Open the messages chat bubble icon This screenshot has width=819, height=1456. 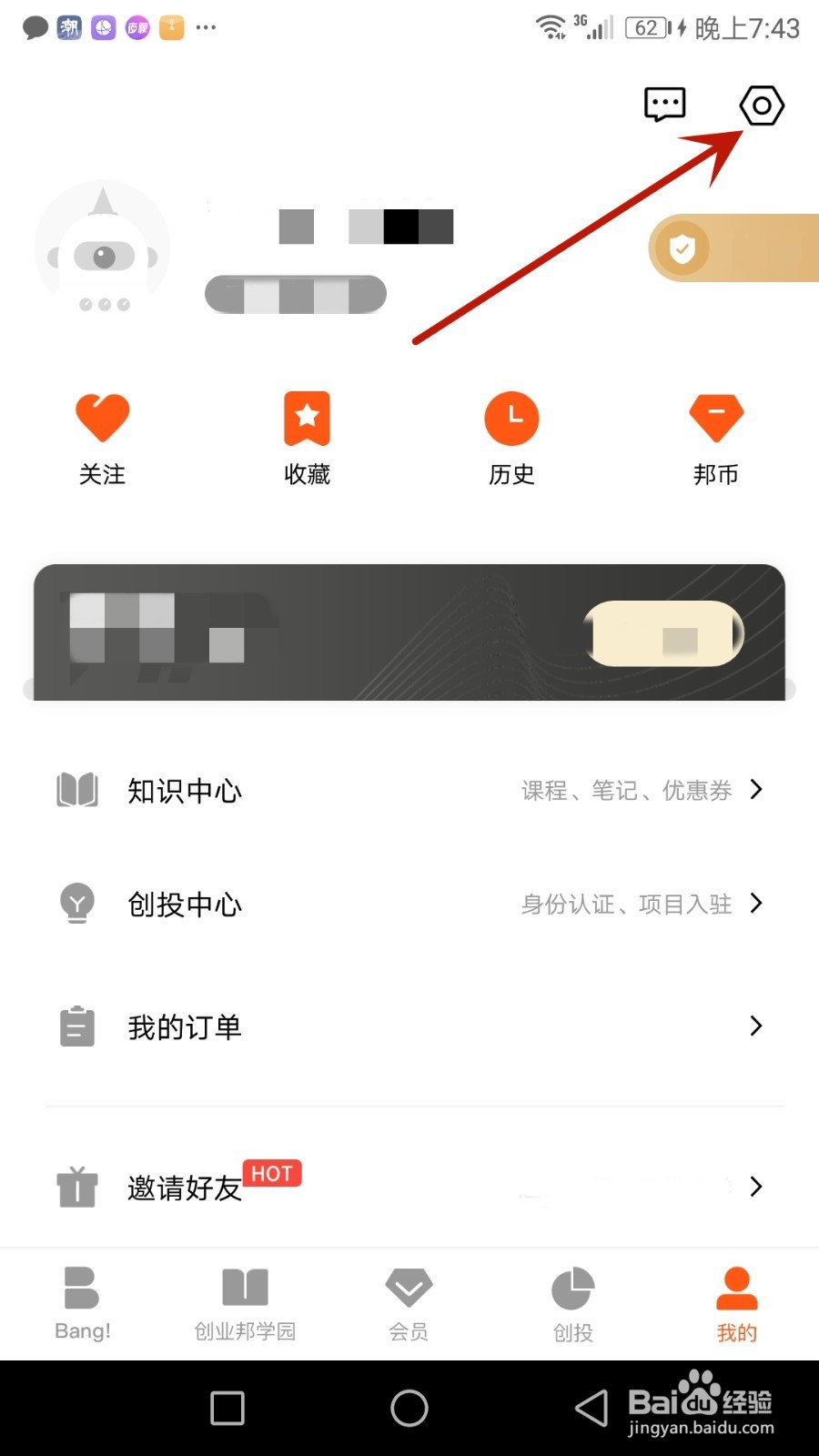[x=663, y=104]
